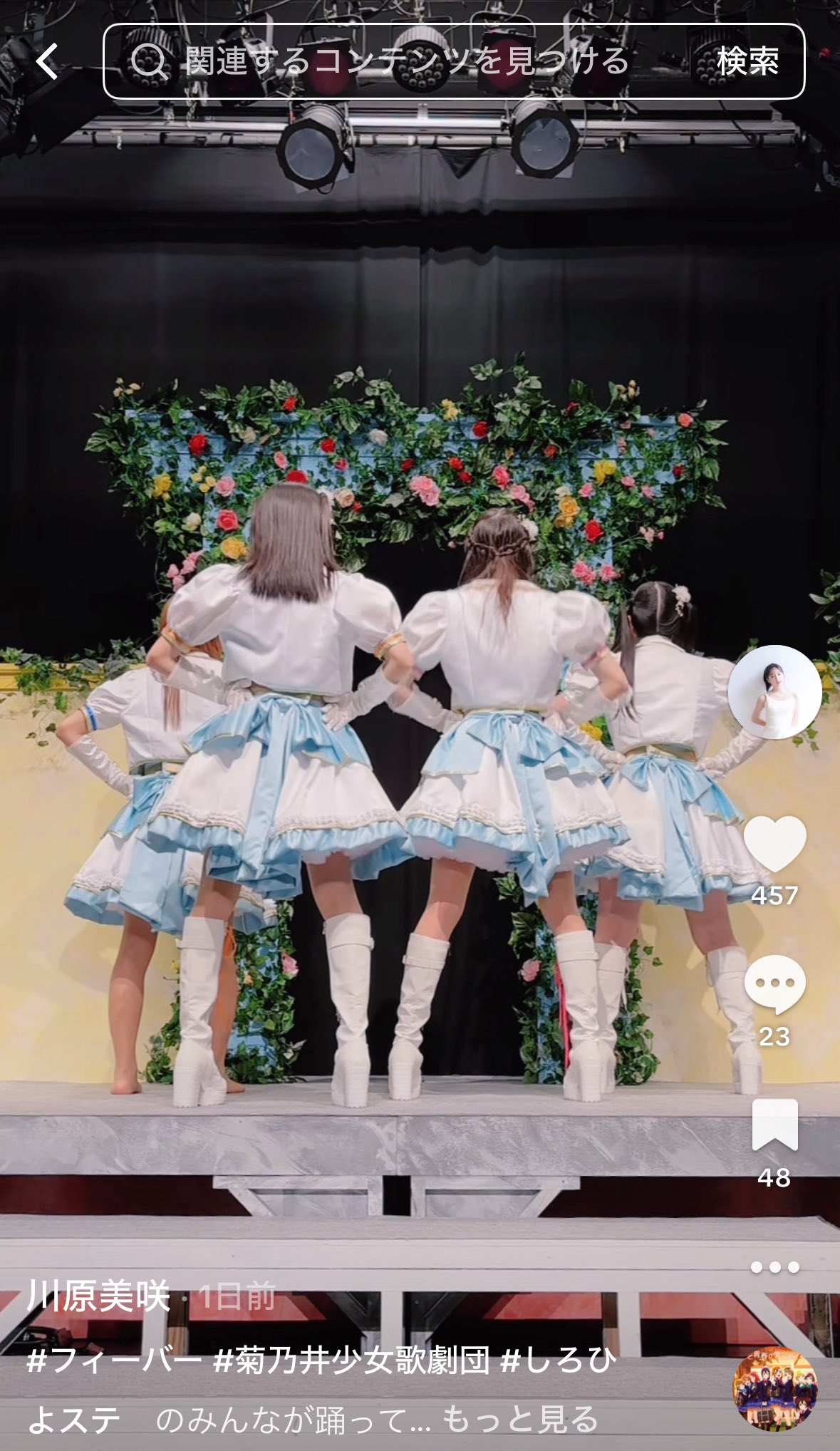Expand caption with もっと見る
840x1451 pixels.
[x=520, y=1419]
